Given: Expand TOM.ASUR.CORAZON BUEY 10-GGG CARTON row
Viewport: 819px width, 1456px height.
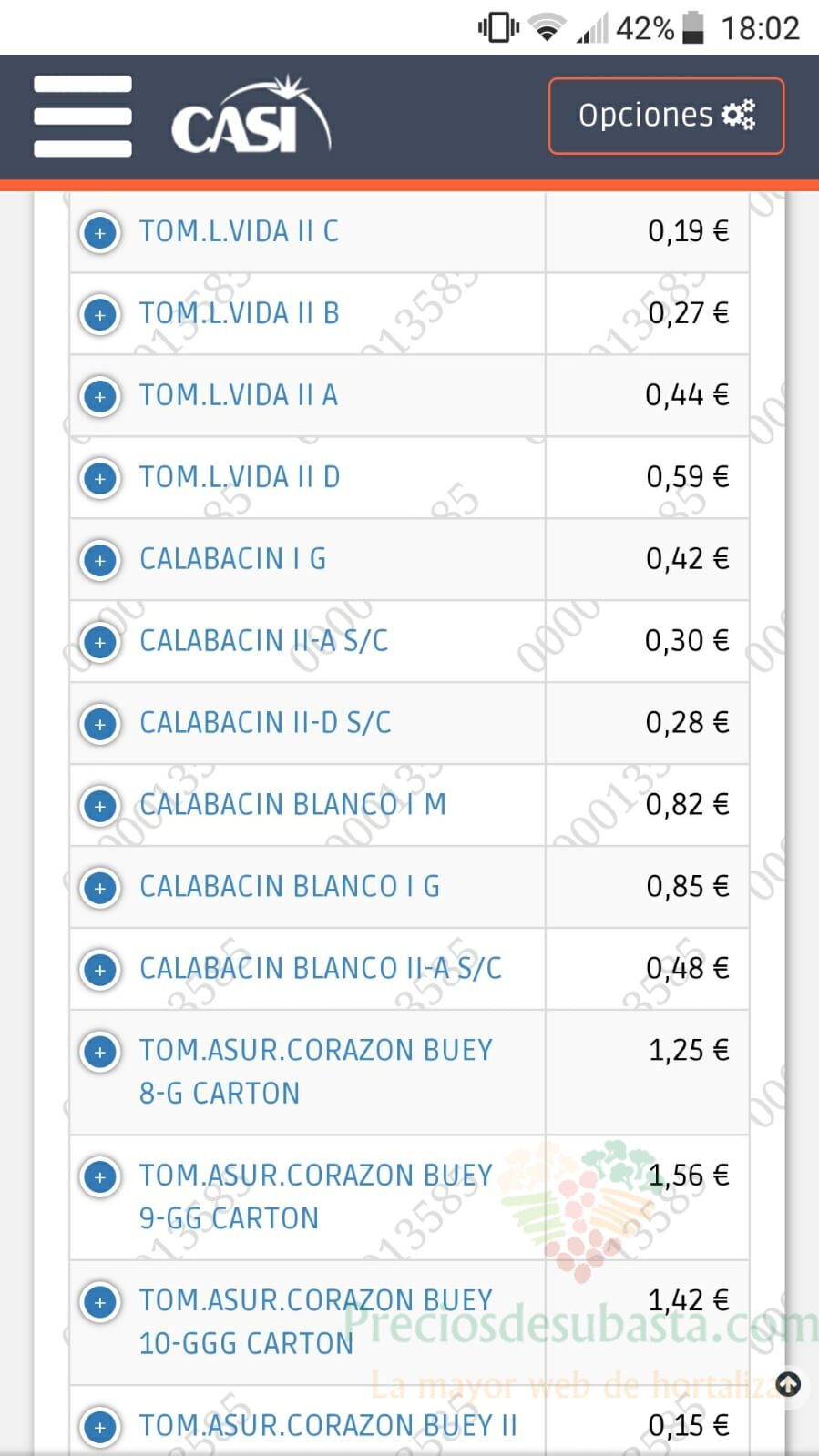Looking at the screenshot, I should tap(100, 1302).
